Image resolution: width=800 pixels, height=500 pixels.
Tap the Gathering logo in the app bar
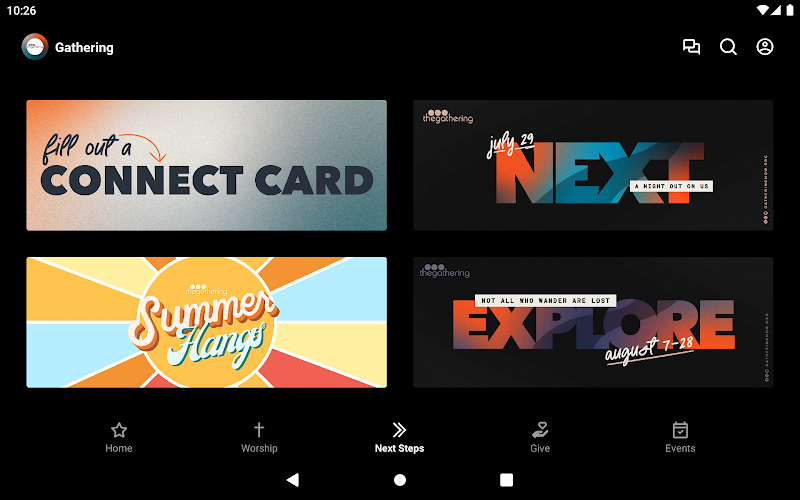point(35,47)
